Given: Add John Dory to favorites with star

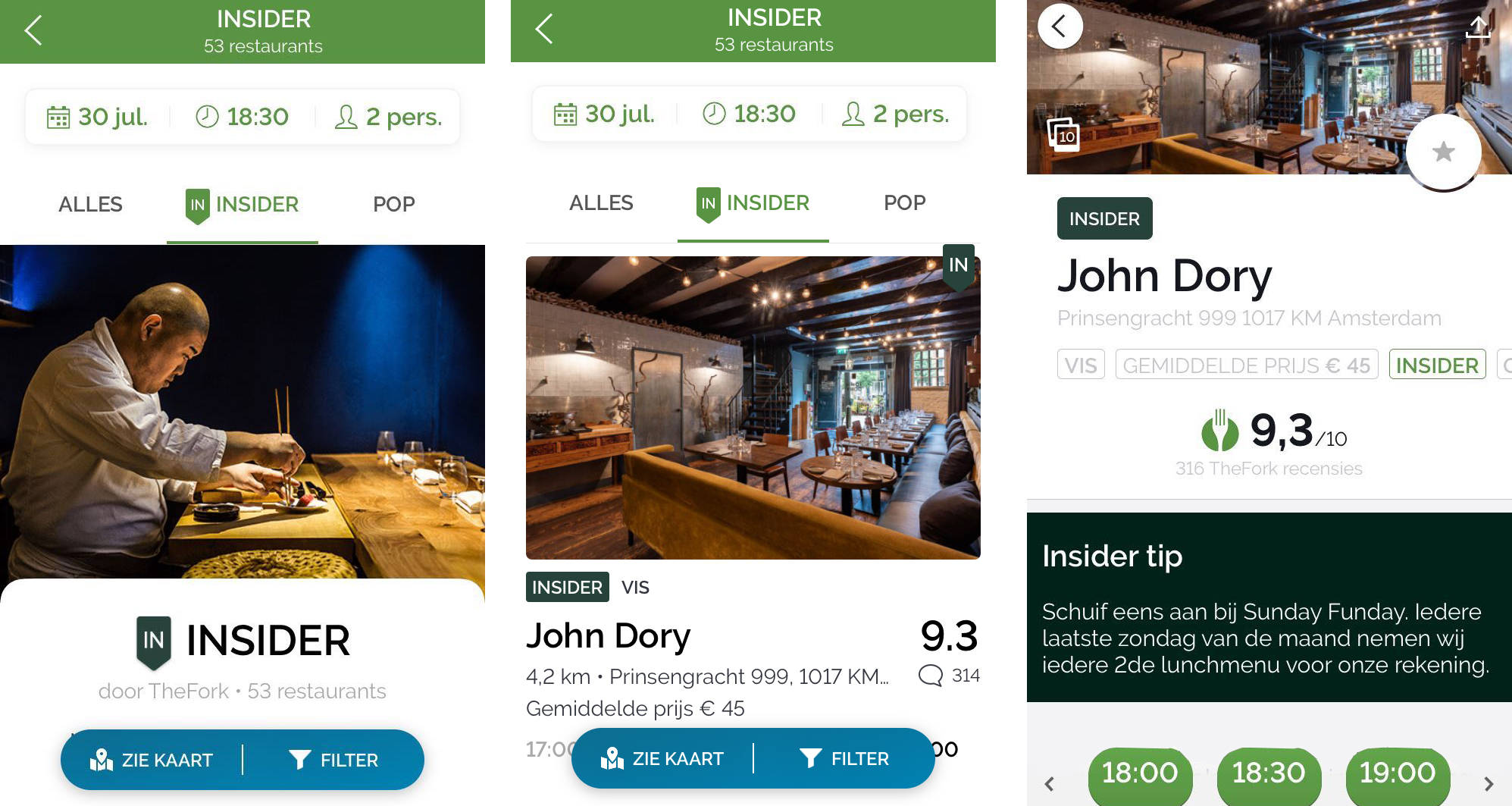Looking at the screenshot, I should [x=1443, y=152].
